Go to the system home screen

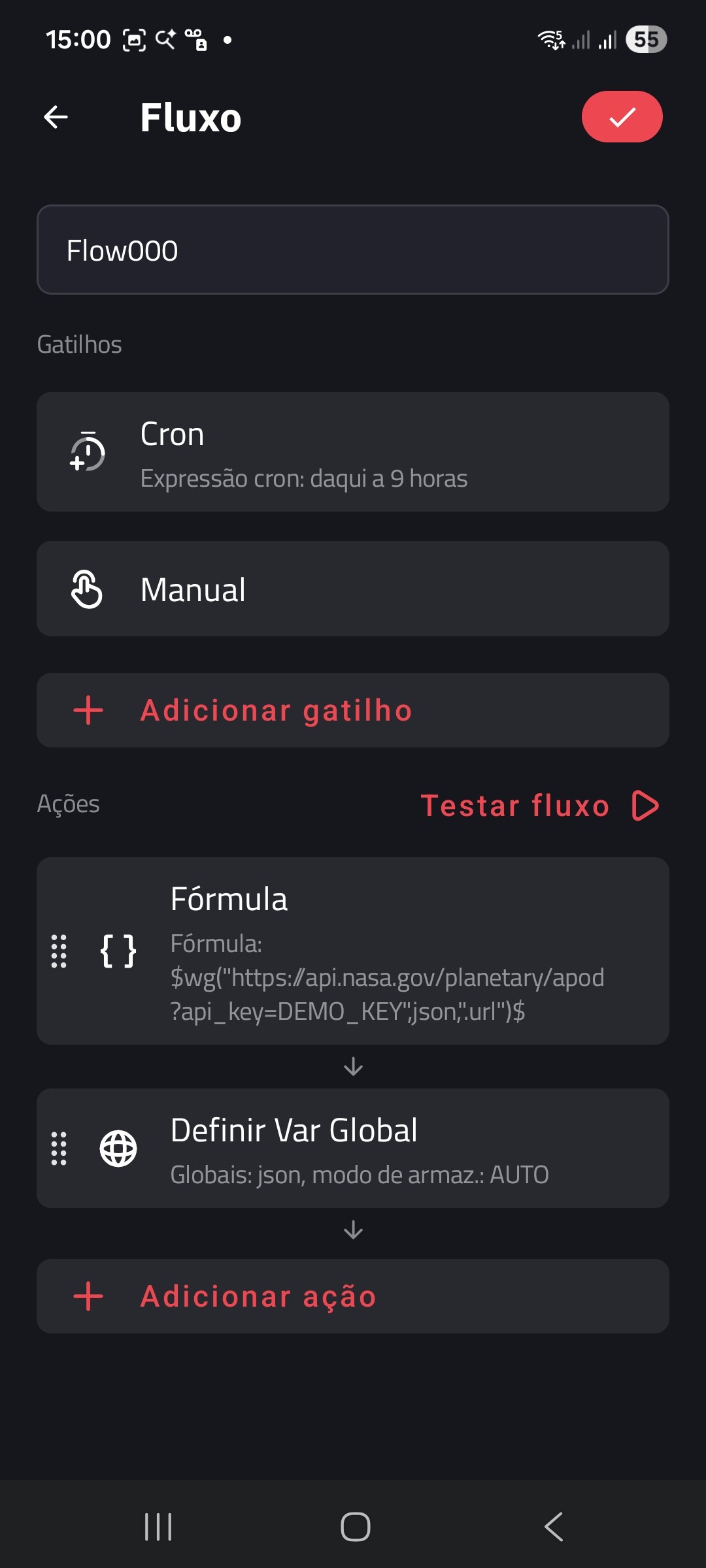355,1527
